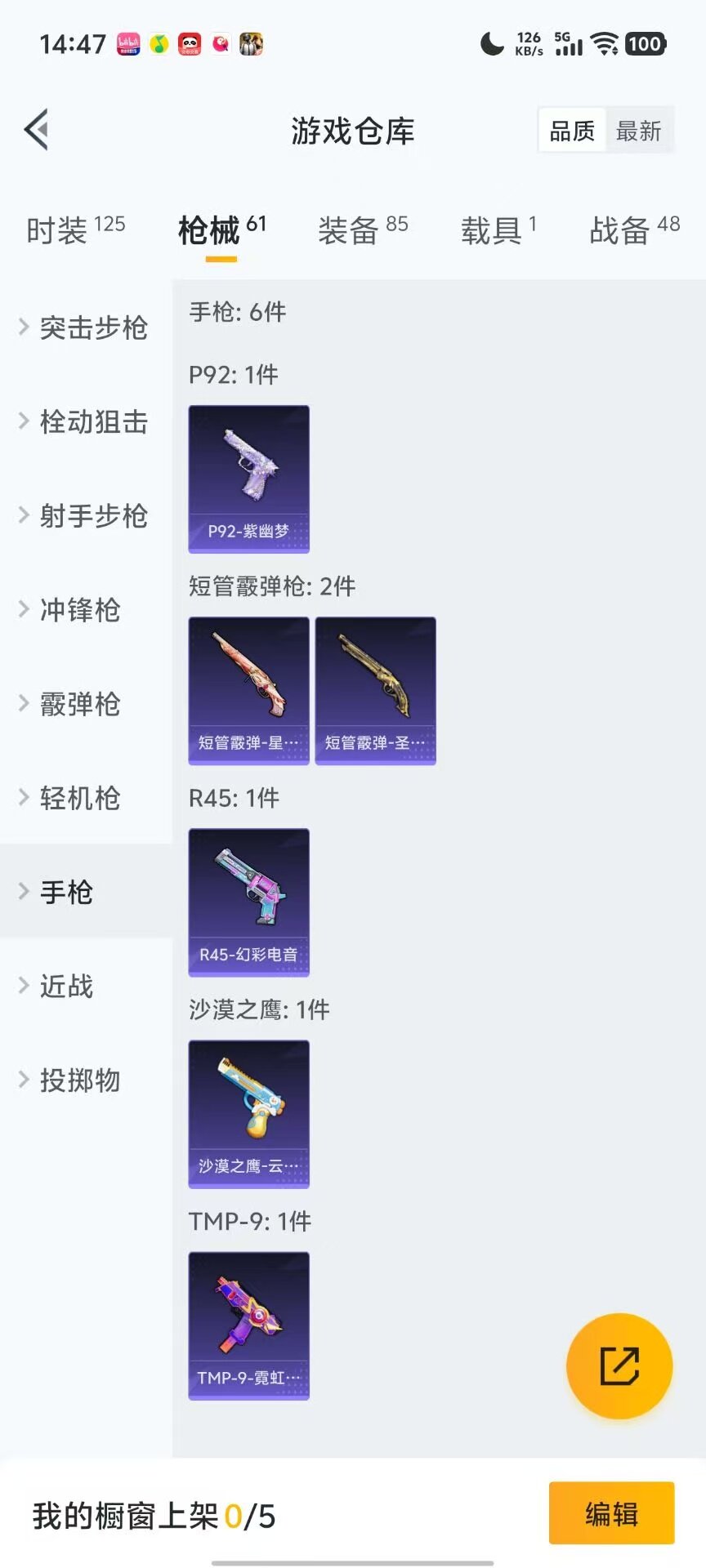The height and width of the screenshot is (1568, 706).
Task: Open the P92-紫幽梦 skin item
Action: (x=248, y=479)
